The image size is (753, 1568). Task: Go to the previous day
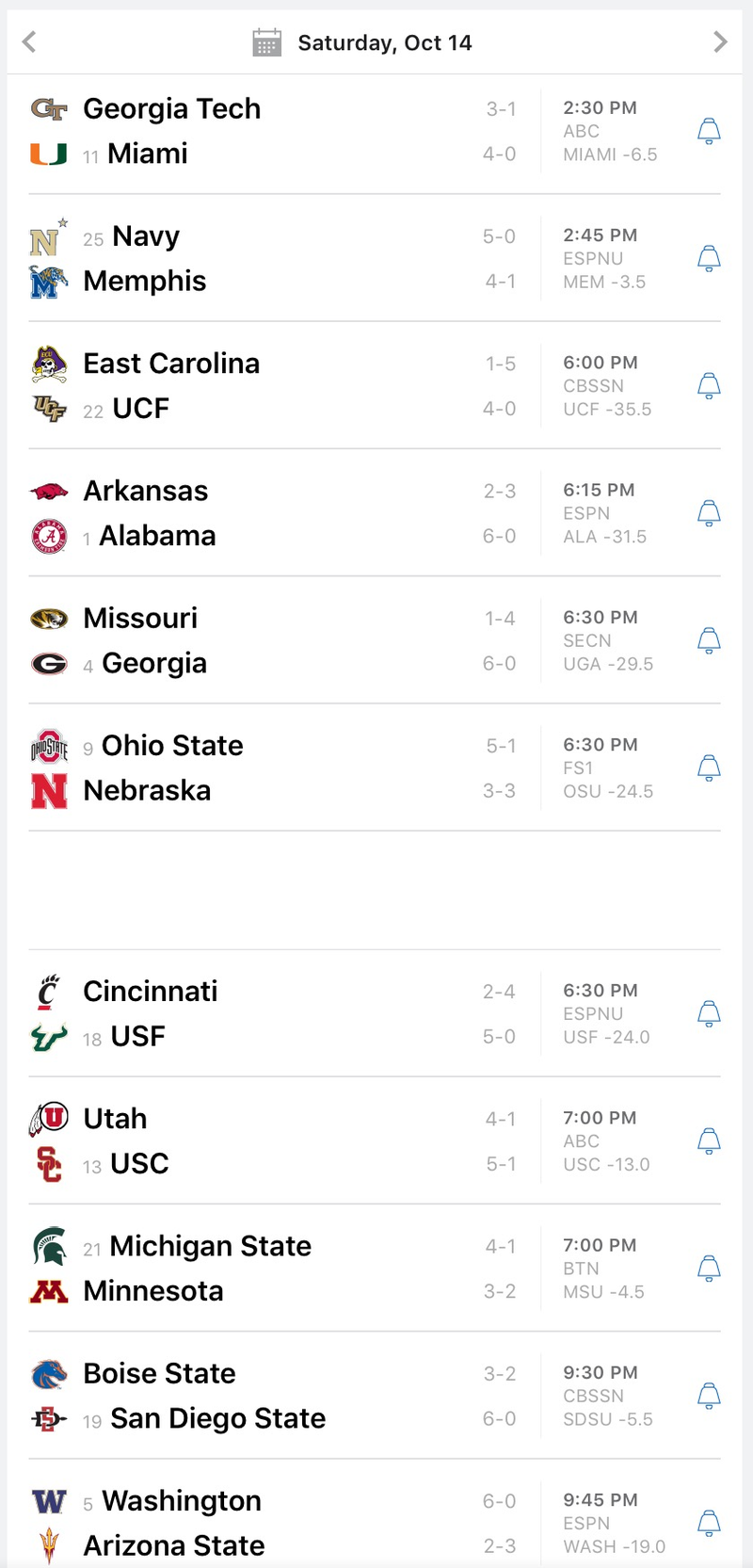click(29, 41)
